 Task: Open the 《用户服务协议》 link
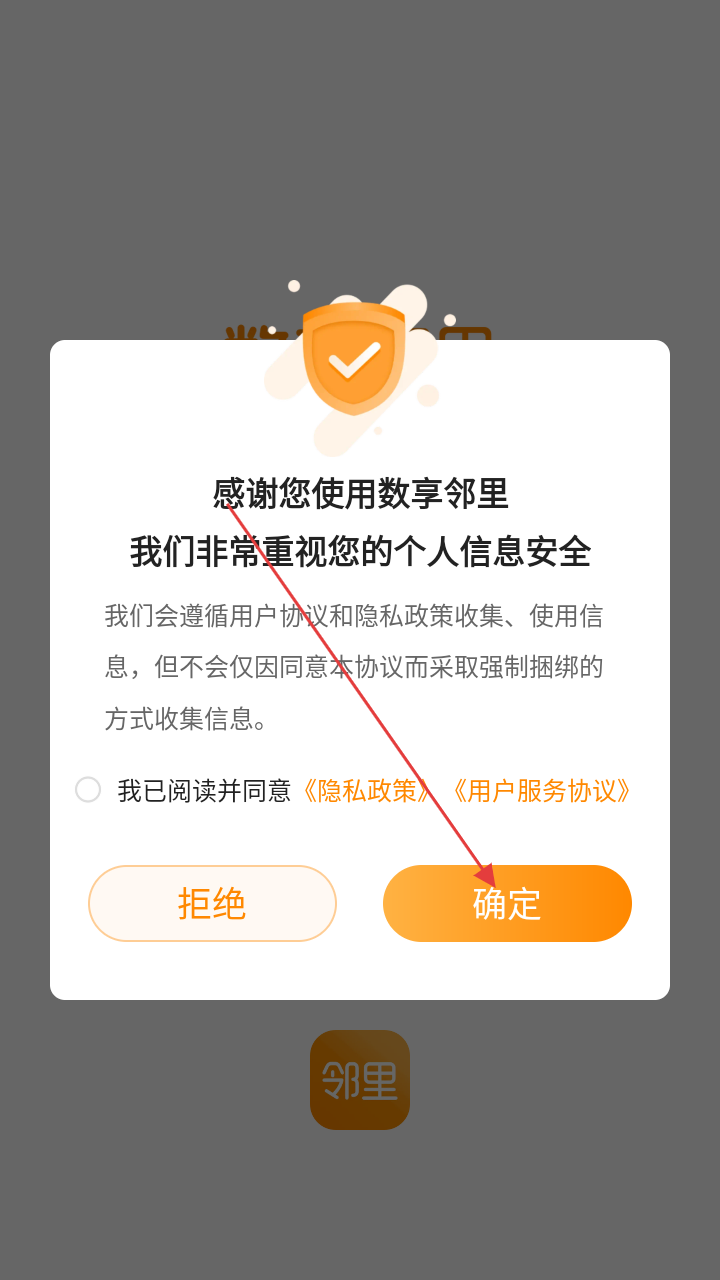[541, 791]
